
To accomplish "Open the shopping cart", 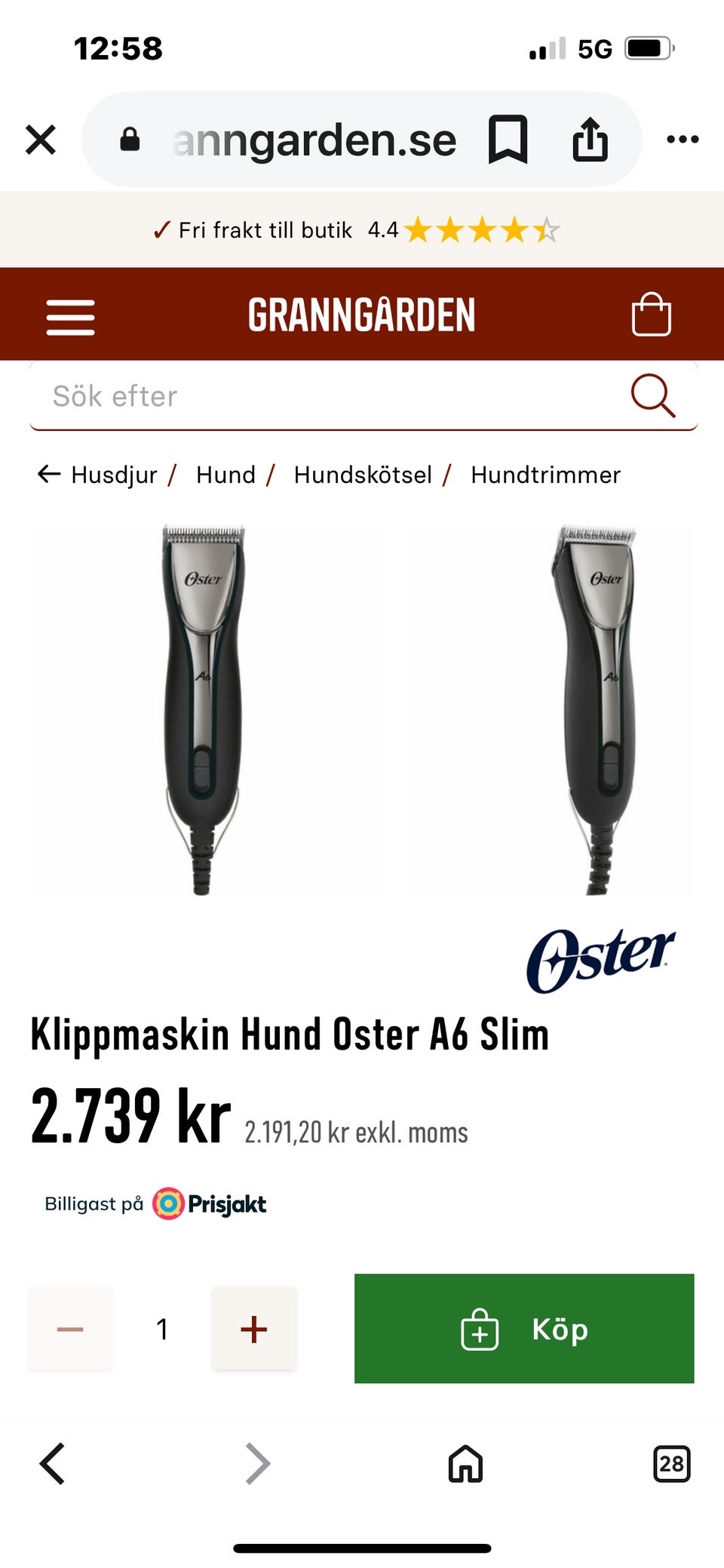I will tap(651, 315).
